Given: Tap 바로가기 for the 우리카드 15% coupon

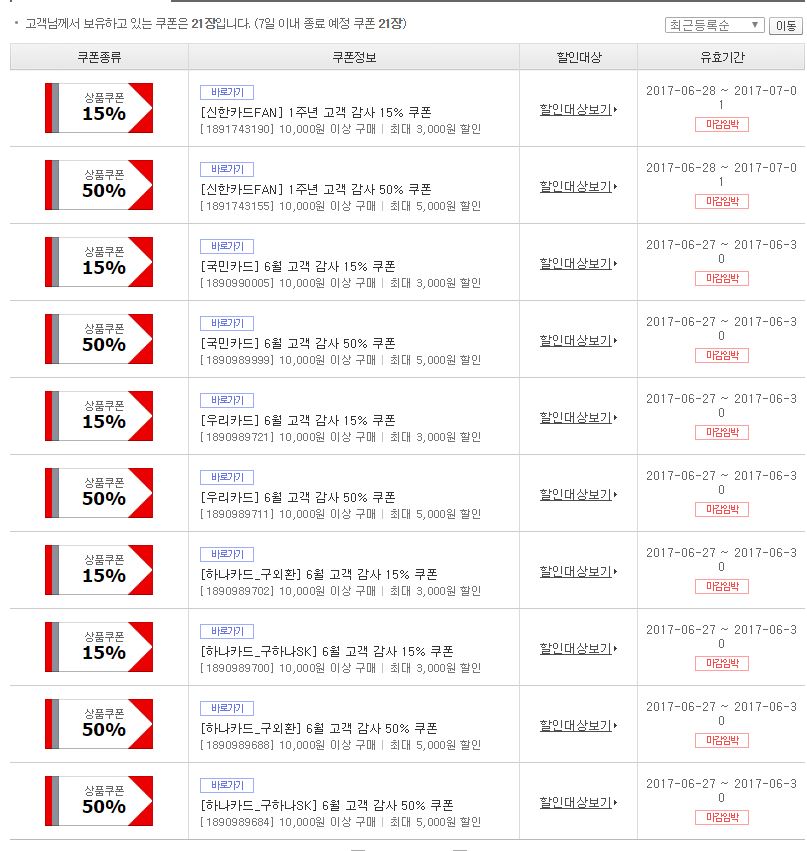Looking at the screenshot, I should coord(227,401).
